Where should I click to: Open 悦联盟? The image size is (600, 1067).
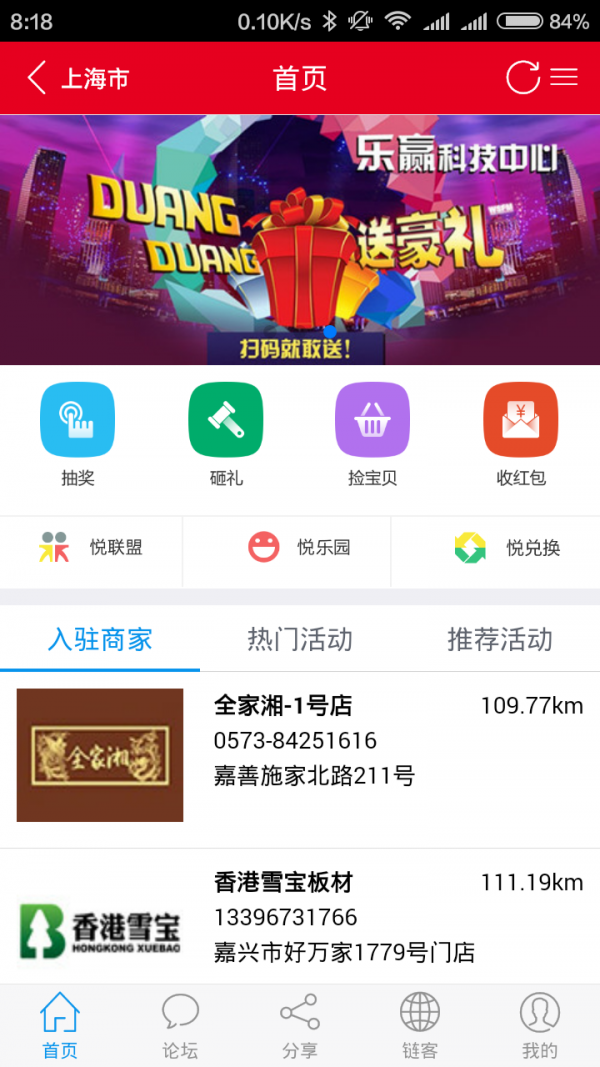coord(91,548)
